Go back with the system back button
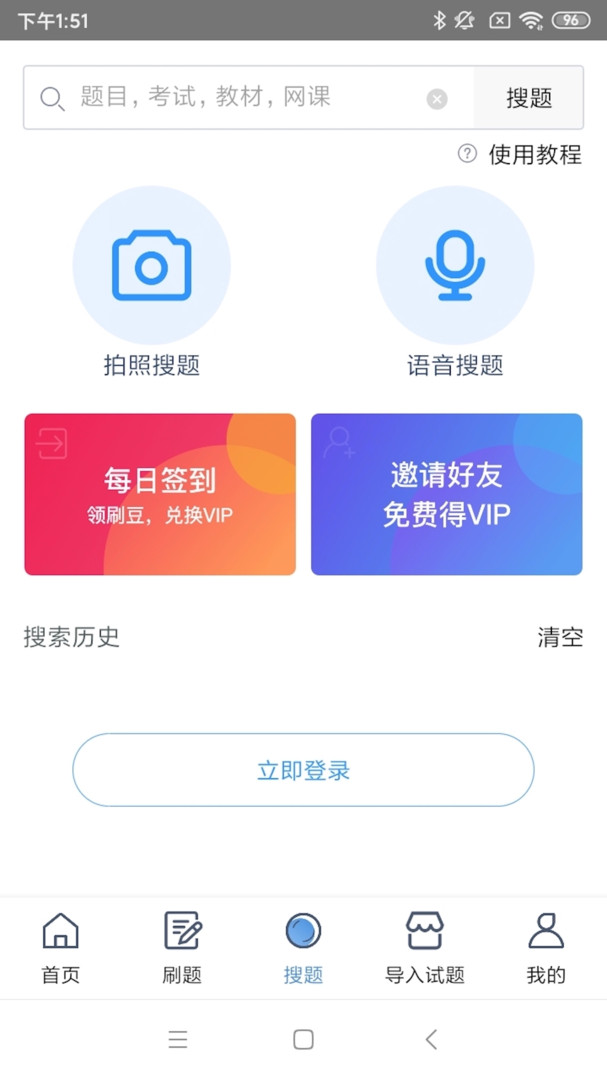Image resolution: width=607 pixels, height=1080 pixels. pos(431,1040)
